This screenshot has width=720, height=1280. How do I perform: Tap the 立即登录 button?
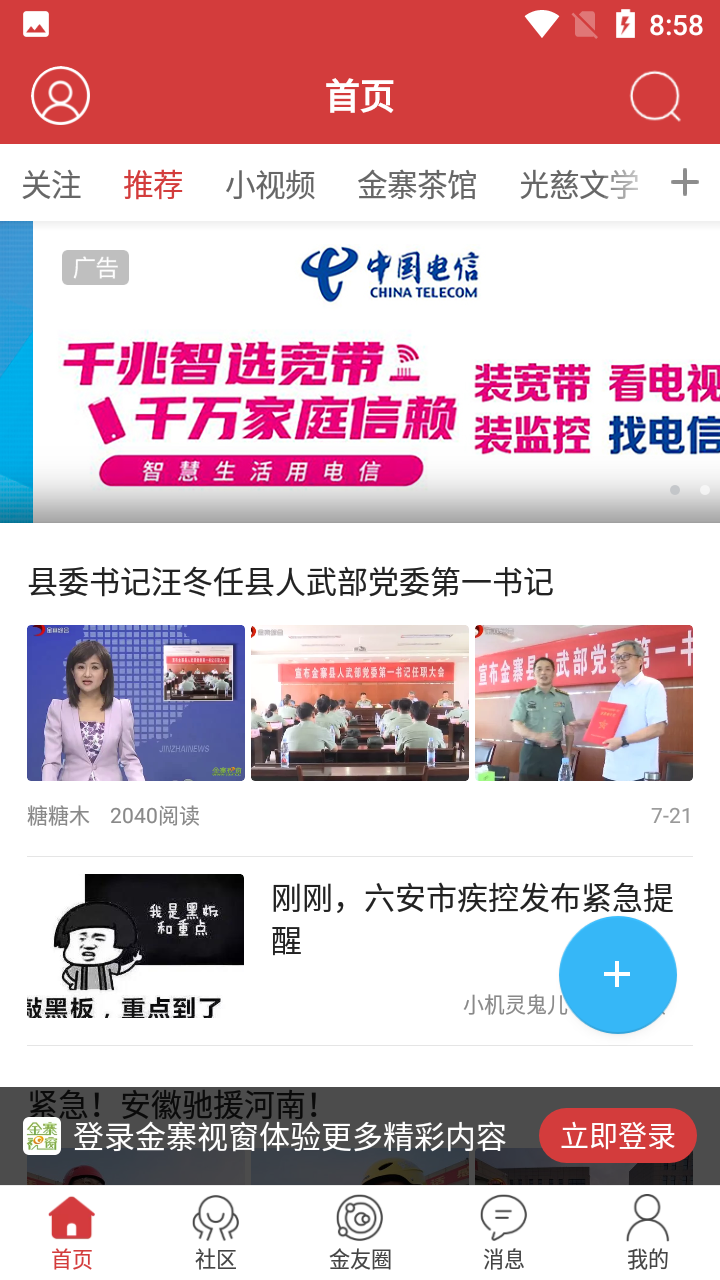(x=617, y=1136)
